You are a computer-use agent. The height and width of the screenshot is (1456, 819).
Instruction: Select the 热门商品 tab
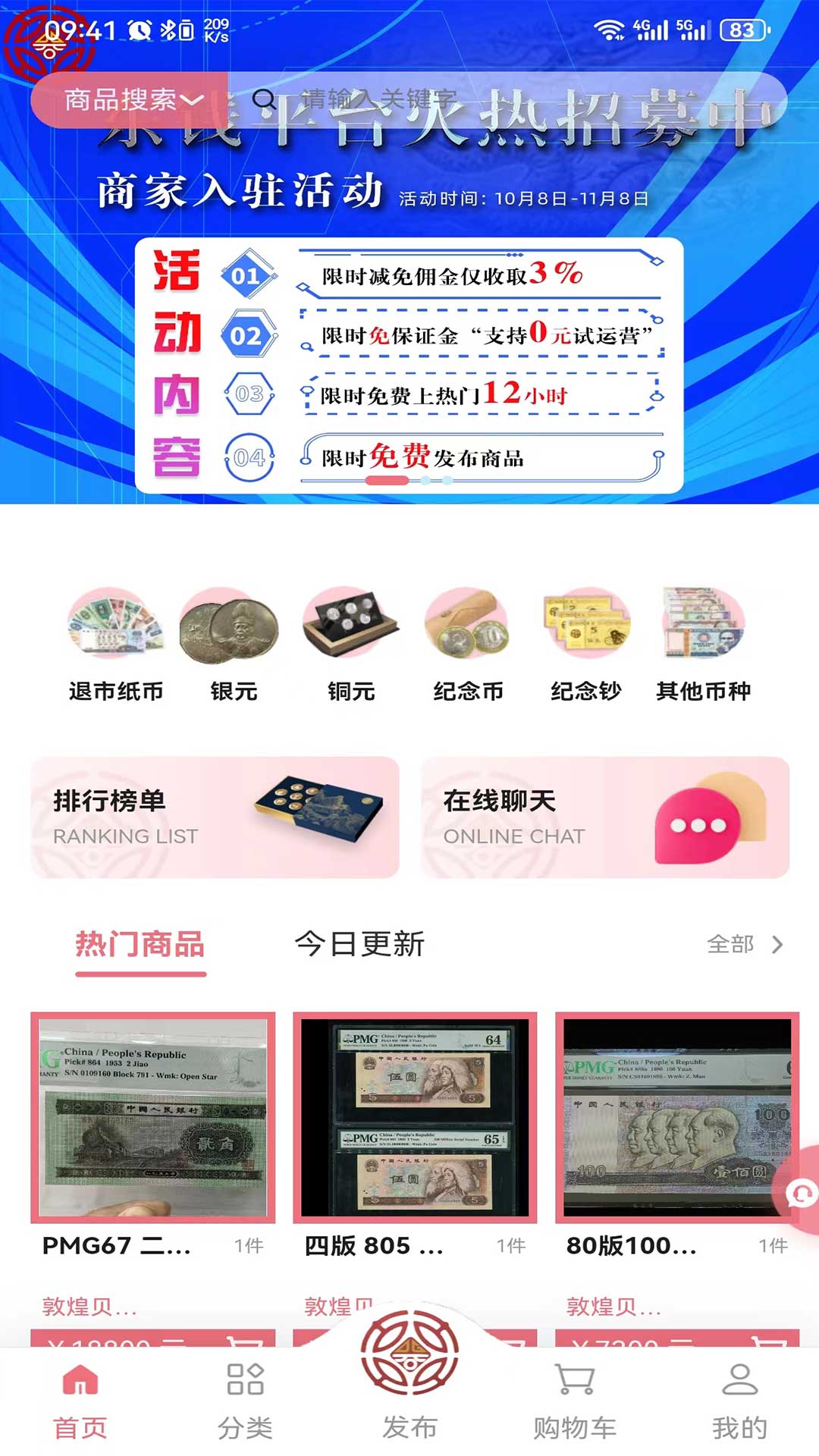coord(140,943)
